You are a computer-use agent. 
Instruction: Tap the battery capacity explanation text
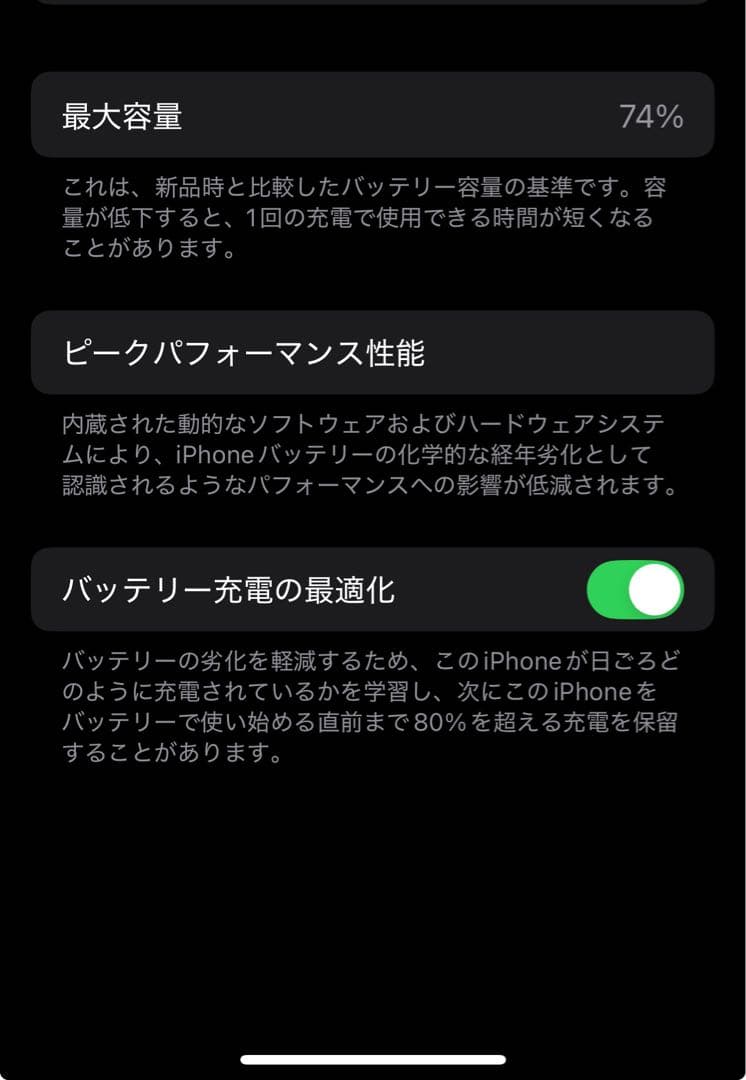pyautogui.click(x=373, y=213)
